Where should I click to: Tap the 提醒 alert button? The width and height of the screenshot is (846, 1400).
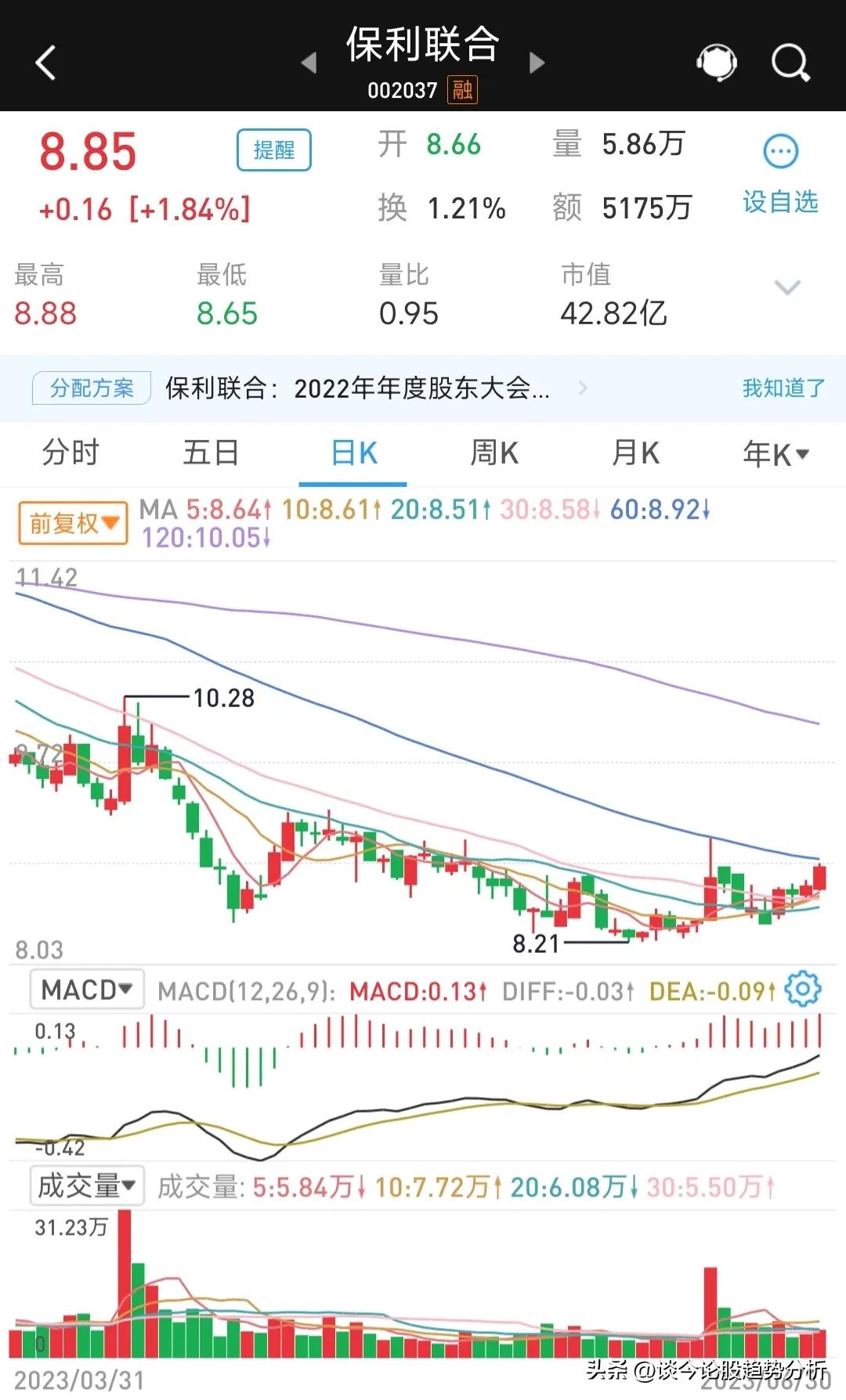pos(273,150)
